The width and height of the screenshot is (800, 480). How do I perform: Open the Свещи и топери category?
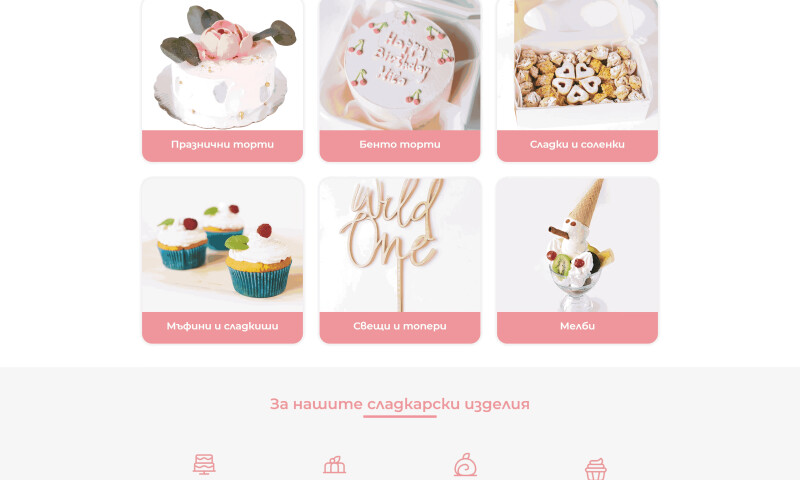point(400,326)
